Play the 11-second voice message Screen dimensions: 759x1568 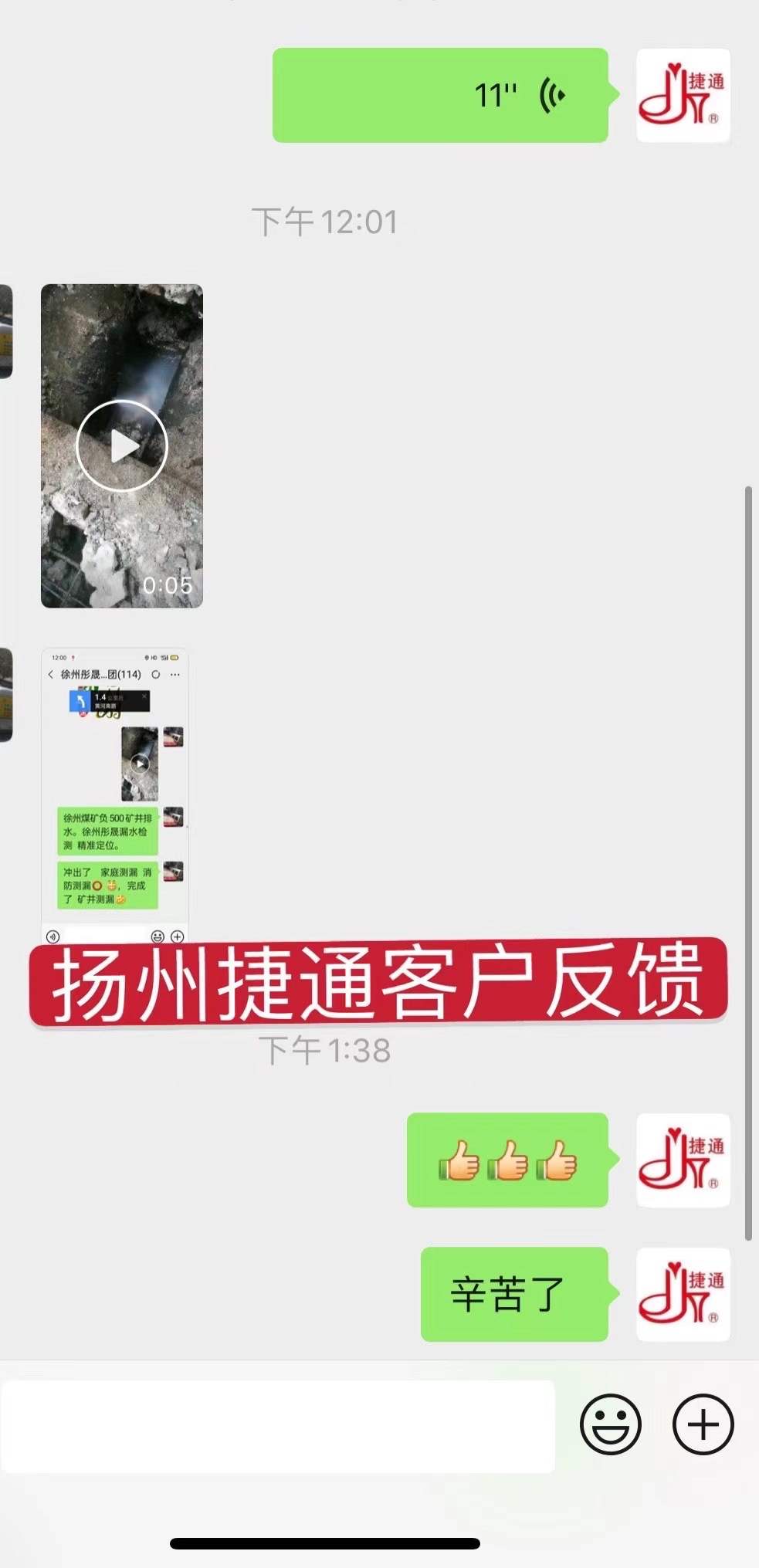(440, 95)
